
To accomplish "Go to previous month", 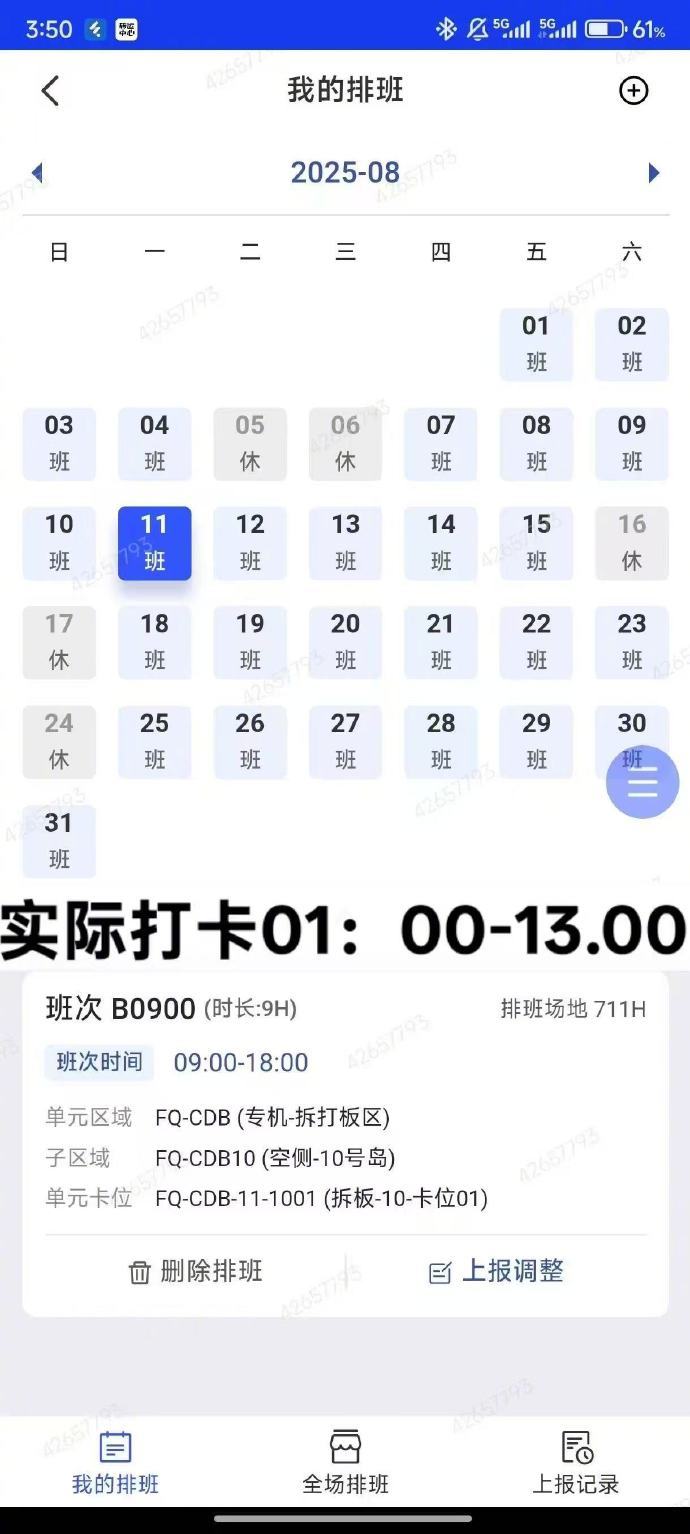I will (37, 173).
